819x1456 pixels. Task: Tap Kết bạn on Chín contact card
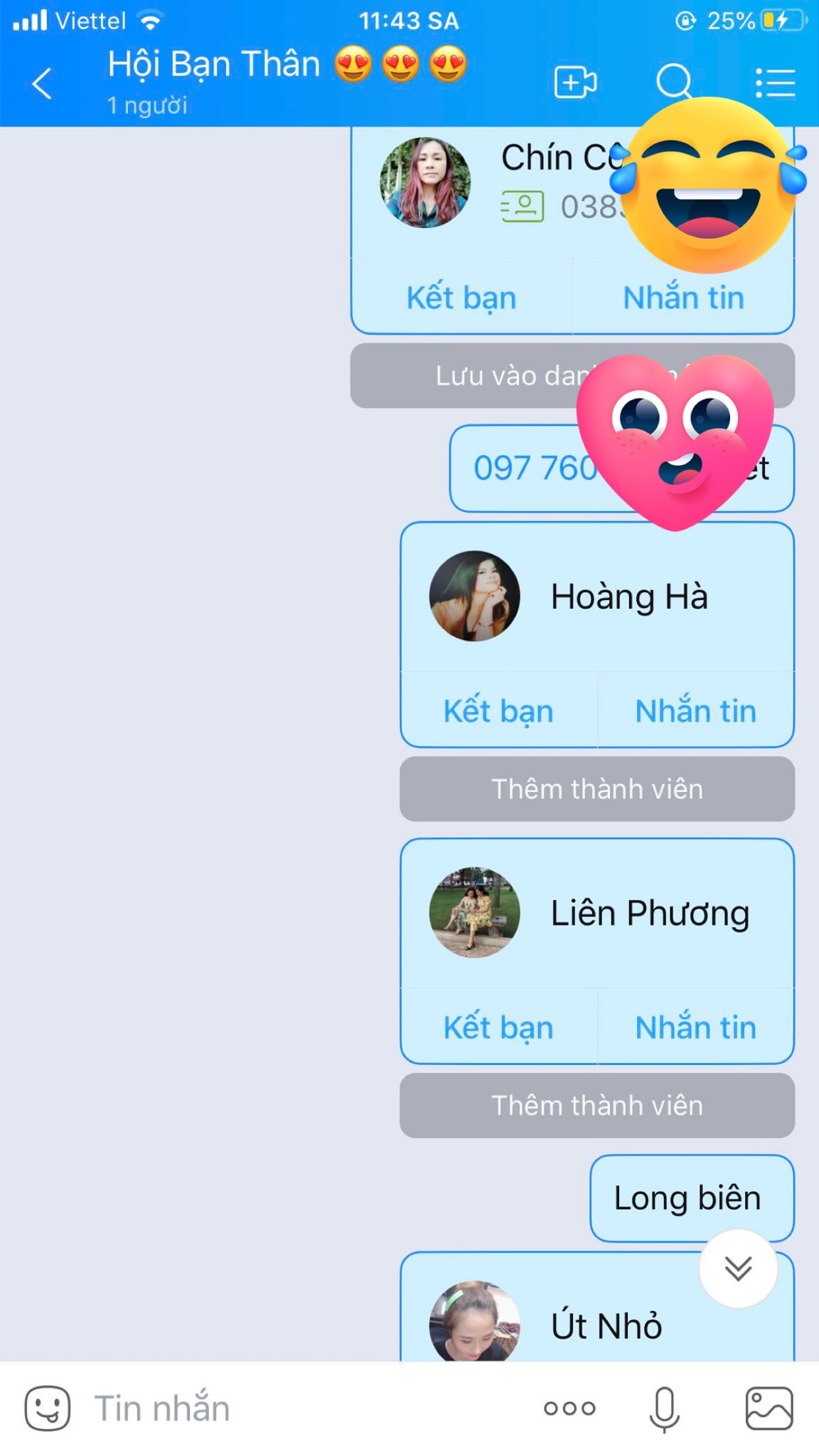pyautogui.click(x=461, y=297)
